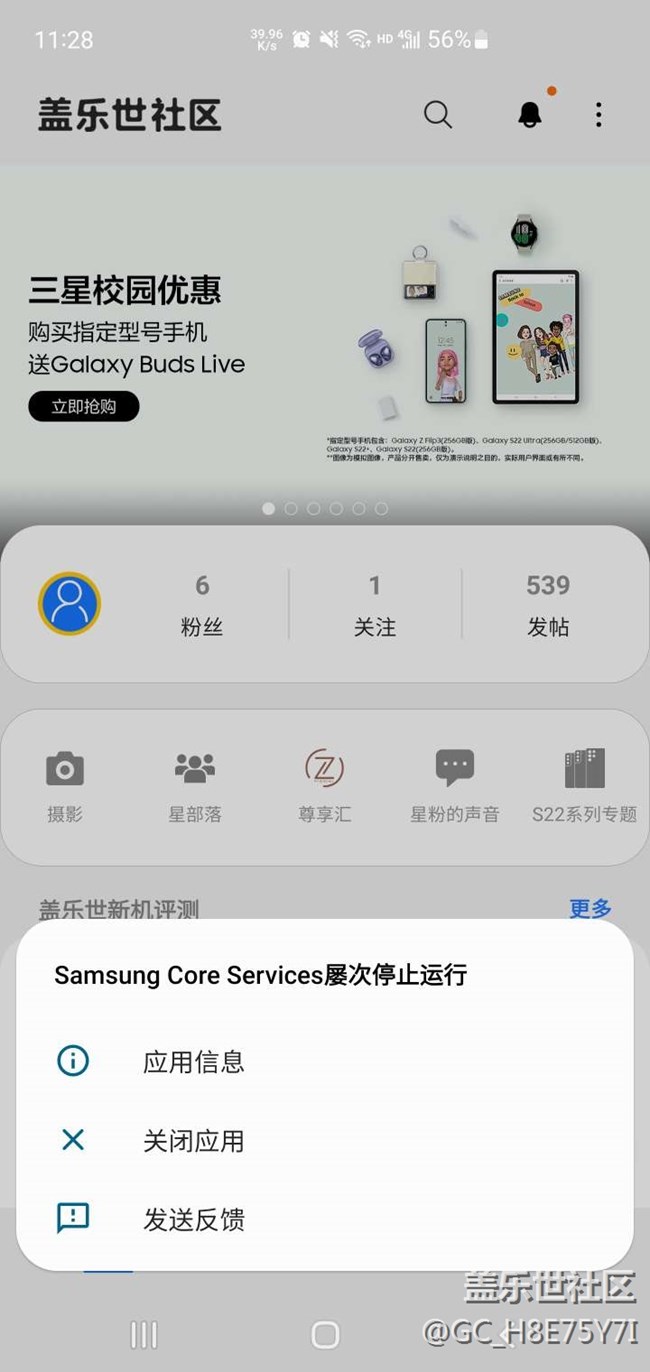
Task: Open the blue profile avatar
Action: 69,604
